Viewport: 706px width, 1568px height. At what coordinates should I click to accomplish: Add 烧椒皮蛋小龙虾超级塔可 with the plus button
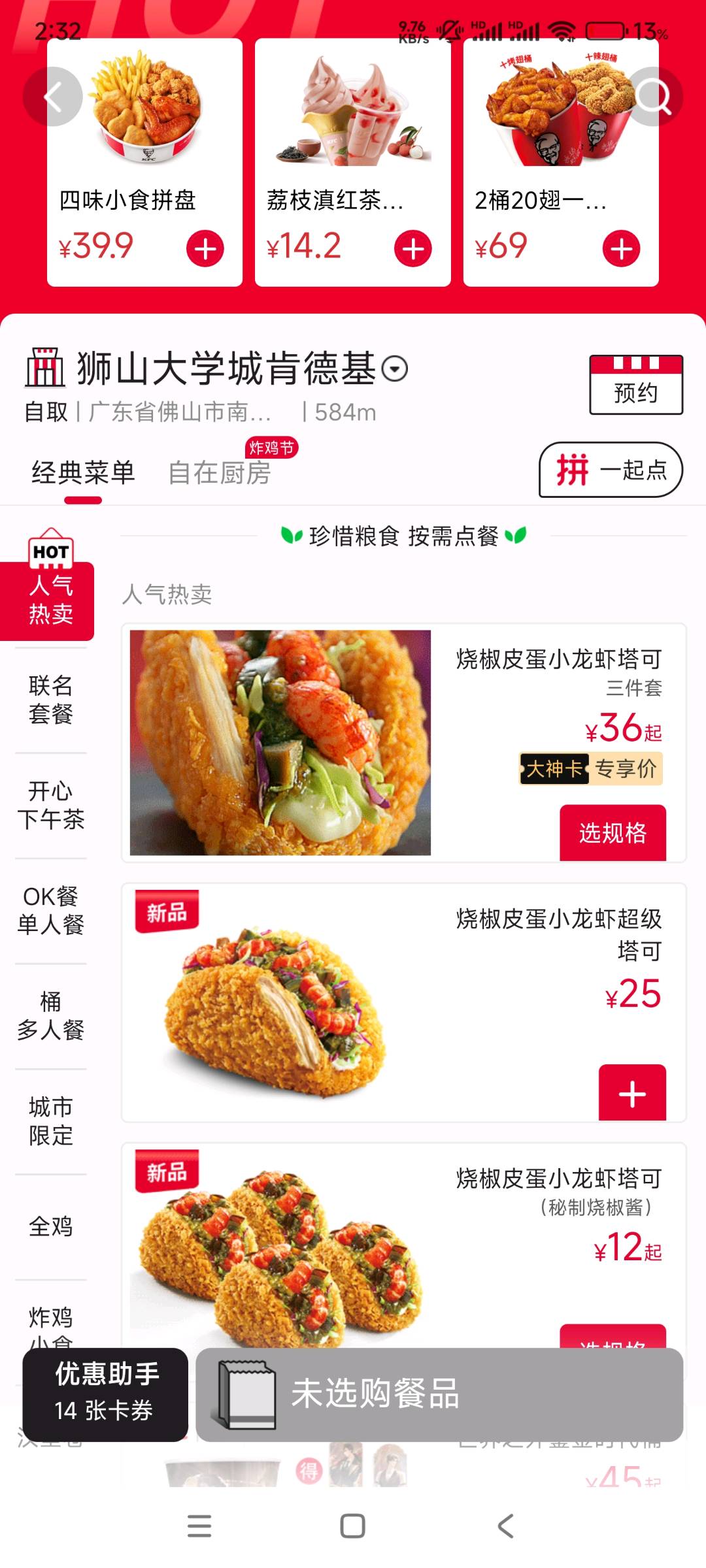632,1093
